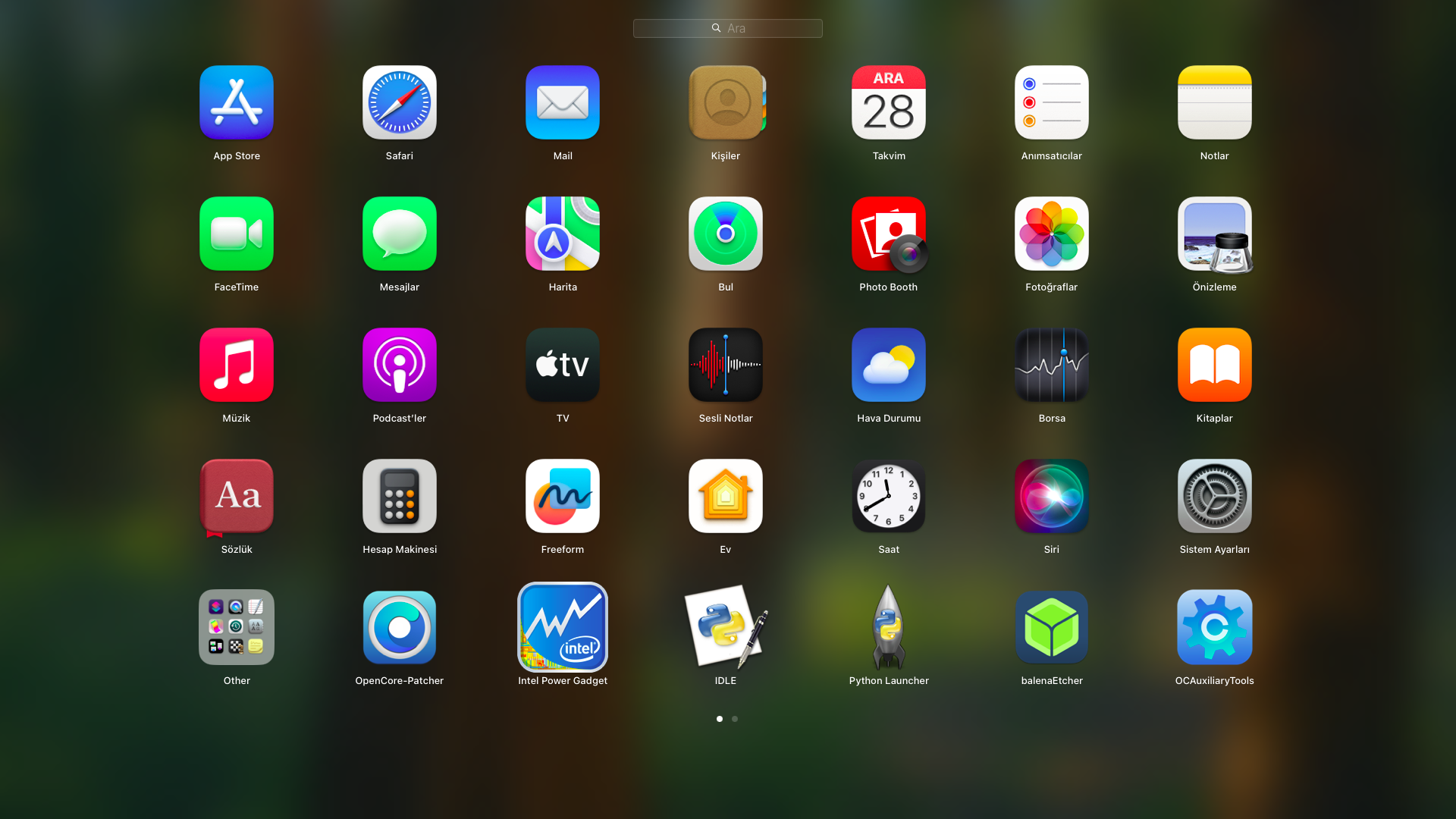Viewport: 1456px width, 819px height.
Task: Launch Safari browser
Action: (400, 102)
